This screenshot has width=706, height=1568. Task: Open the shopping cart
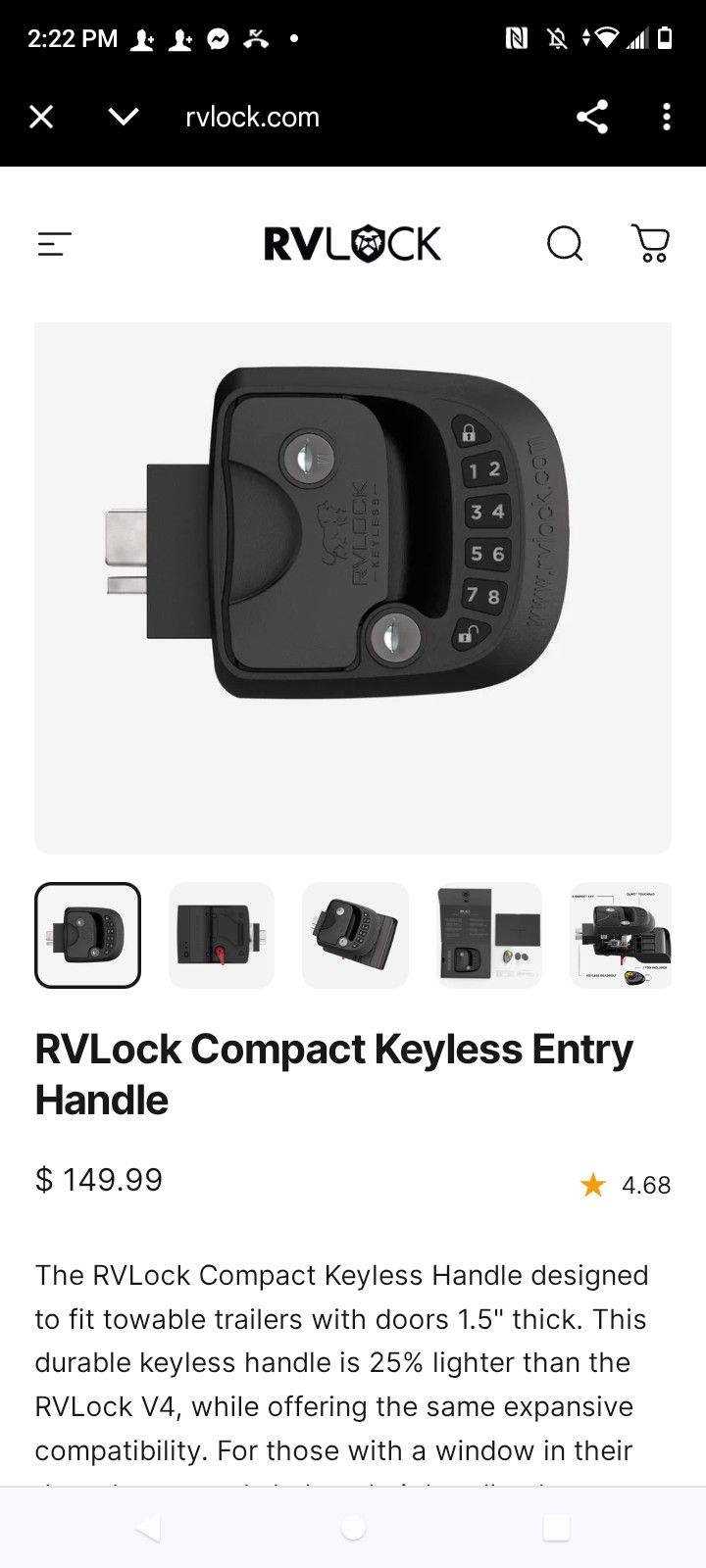[x=650, y=244]
